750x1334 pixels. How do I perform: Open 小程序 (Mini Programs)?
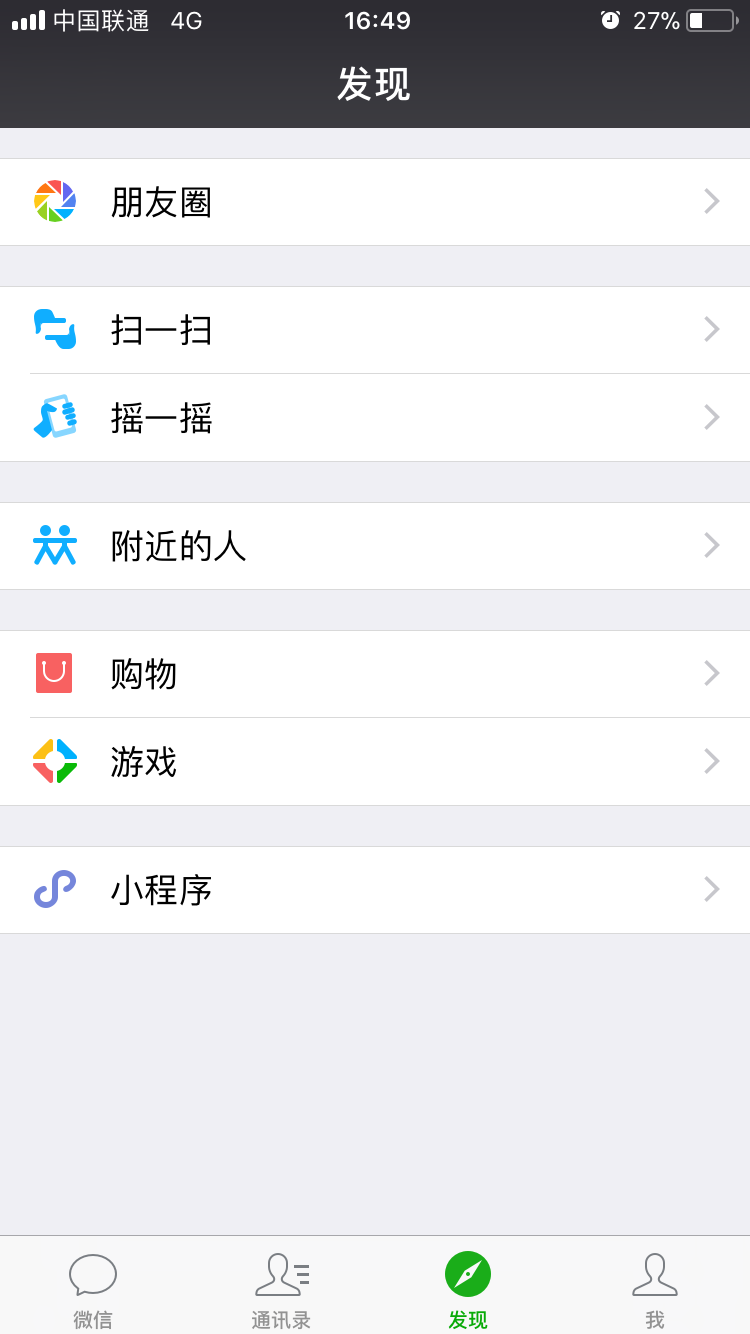[x=375, y=890]
